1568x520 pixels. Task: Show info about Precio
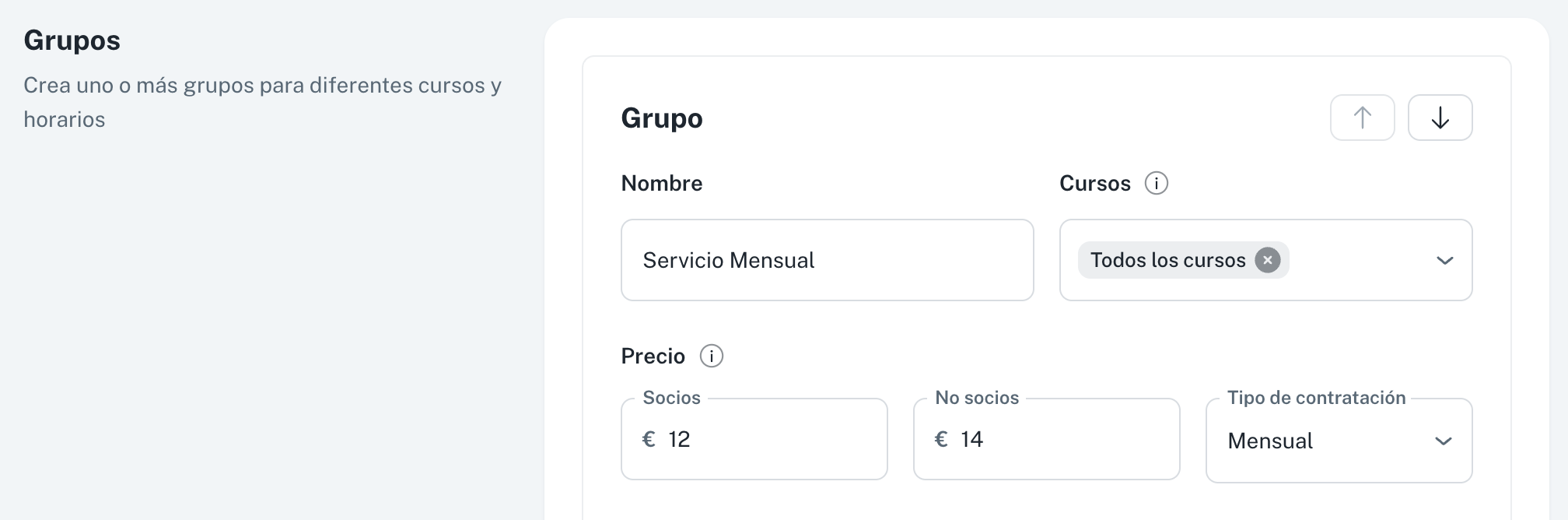pyautogui.click(x=711, y=357)
